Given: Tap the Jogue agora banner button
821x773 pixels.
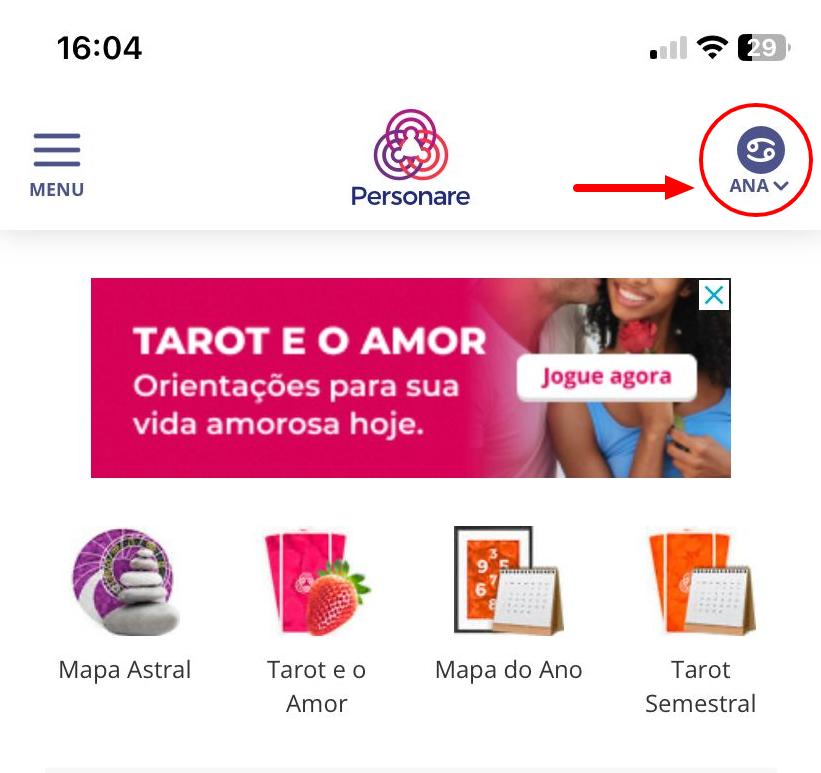Looking at the screenshot, I should click(606, 377).
